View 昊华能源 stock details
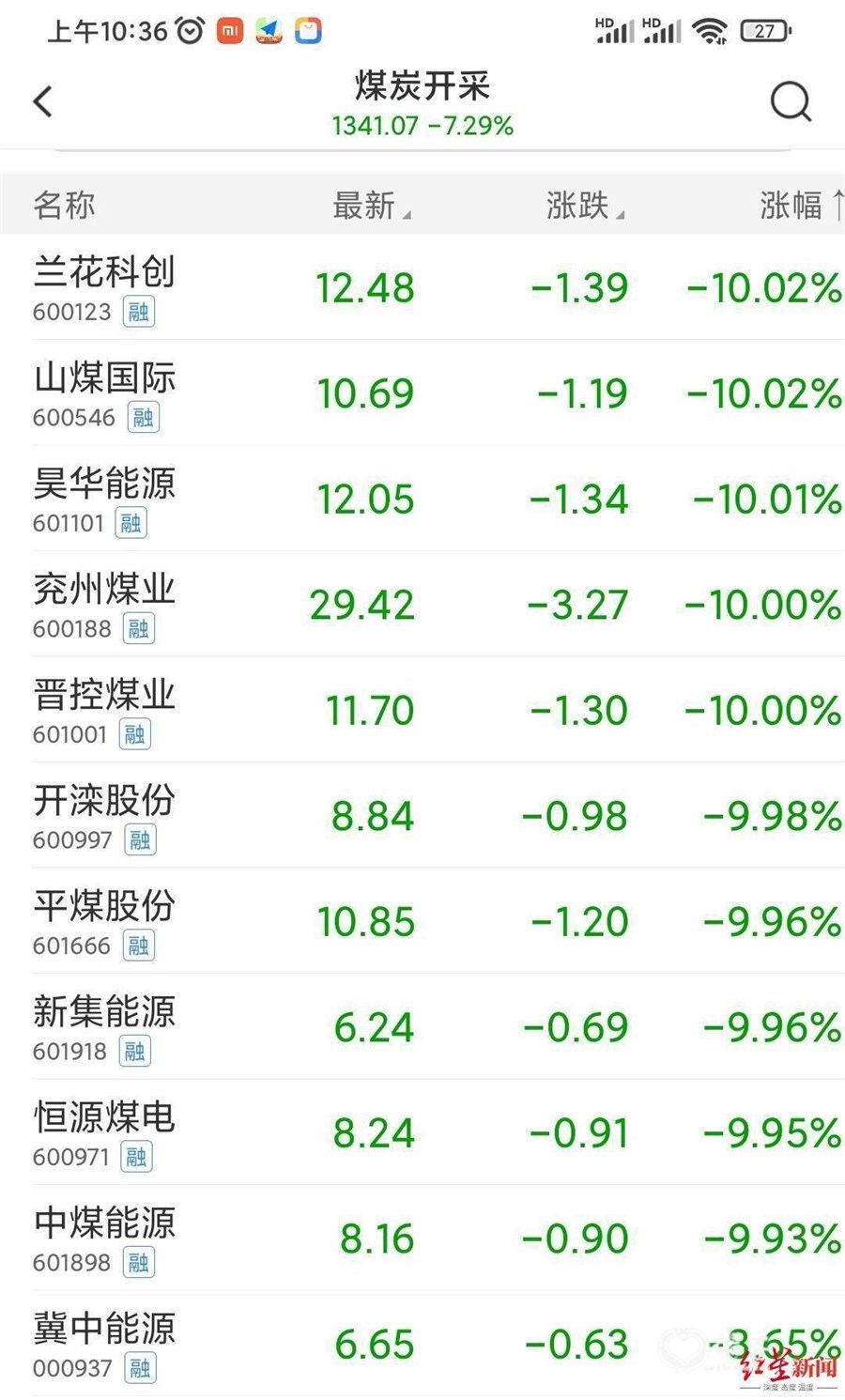845x1400 pixels. 422,499
